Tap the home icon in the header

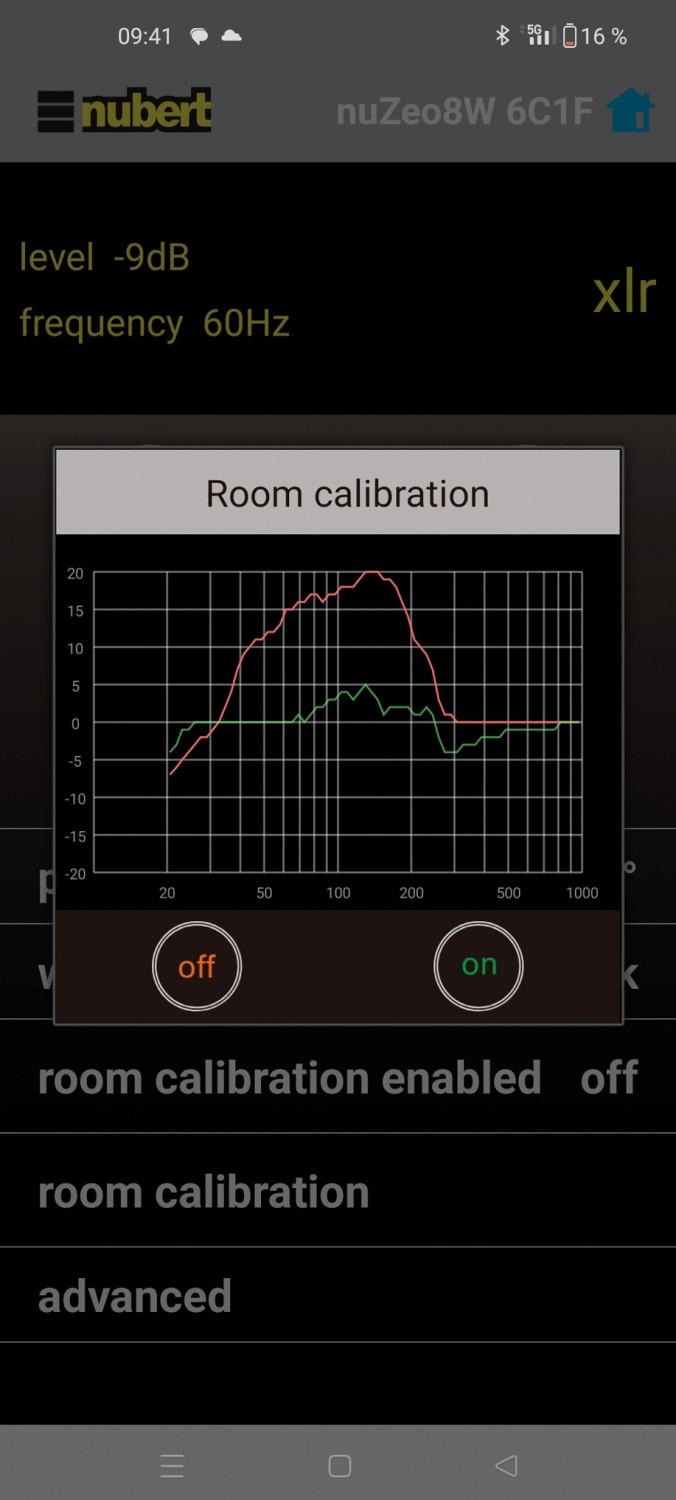(x=630, y=110)
